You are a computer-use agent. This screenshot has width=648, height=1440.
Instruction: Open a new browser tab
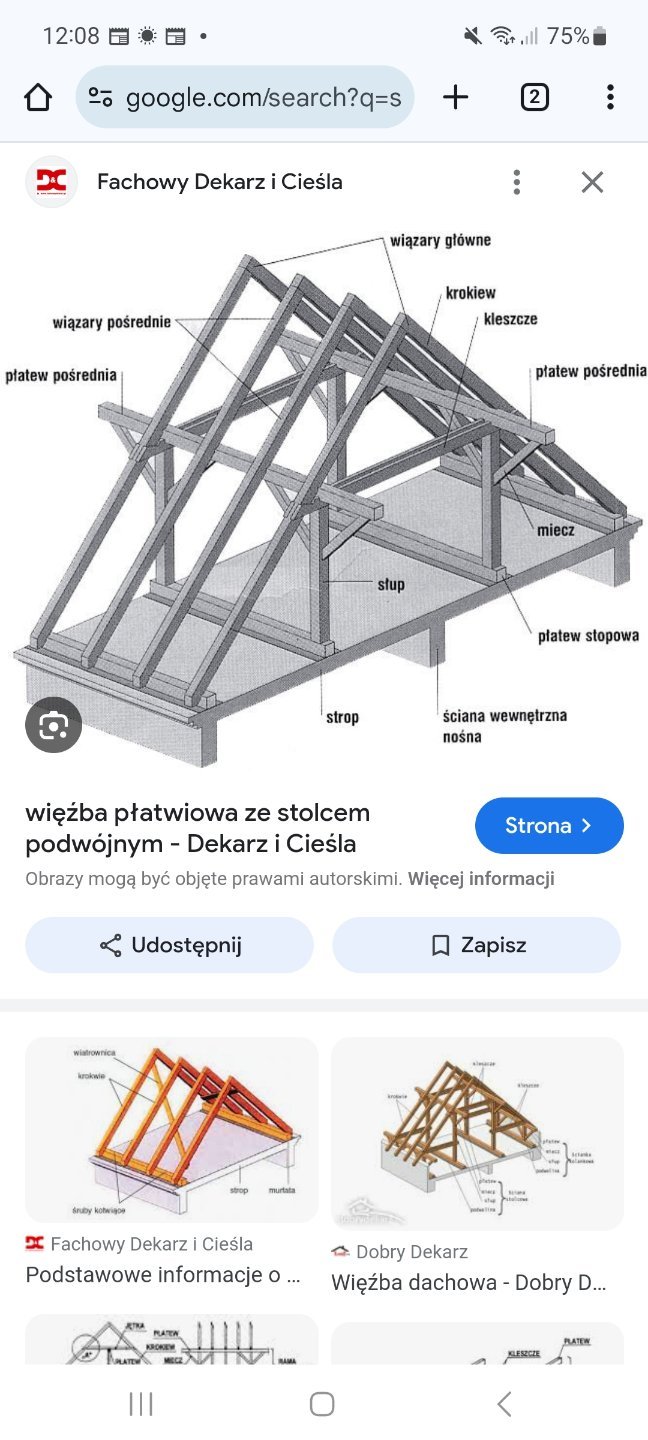click(455, 97)
